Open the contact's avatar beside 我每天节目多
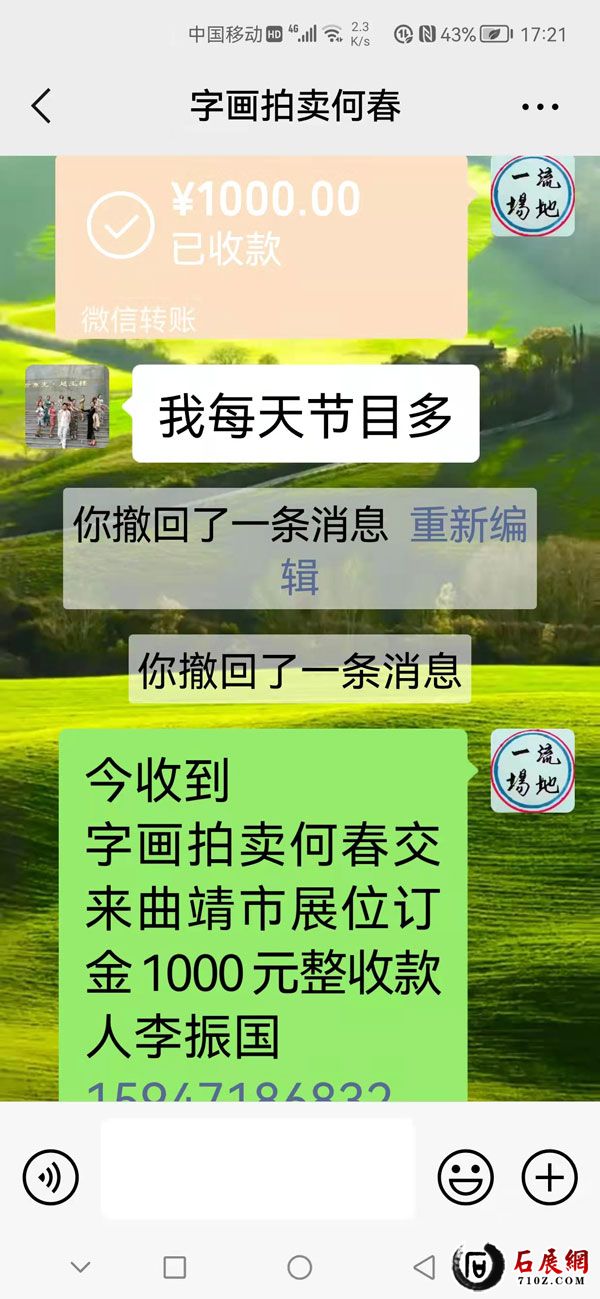Image resolution: width=600 pixels, height=1299 pixels. 67,406
